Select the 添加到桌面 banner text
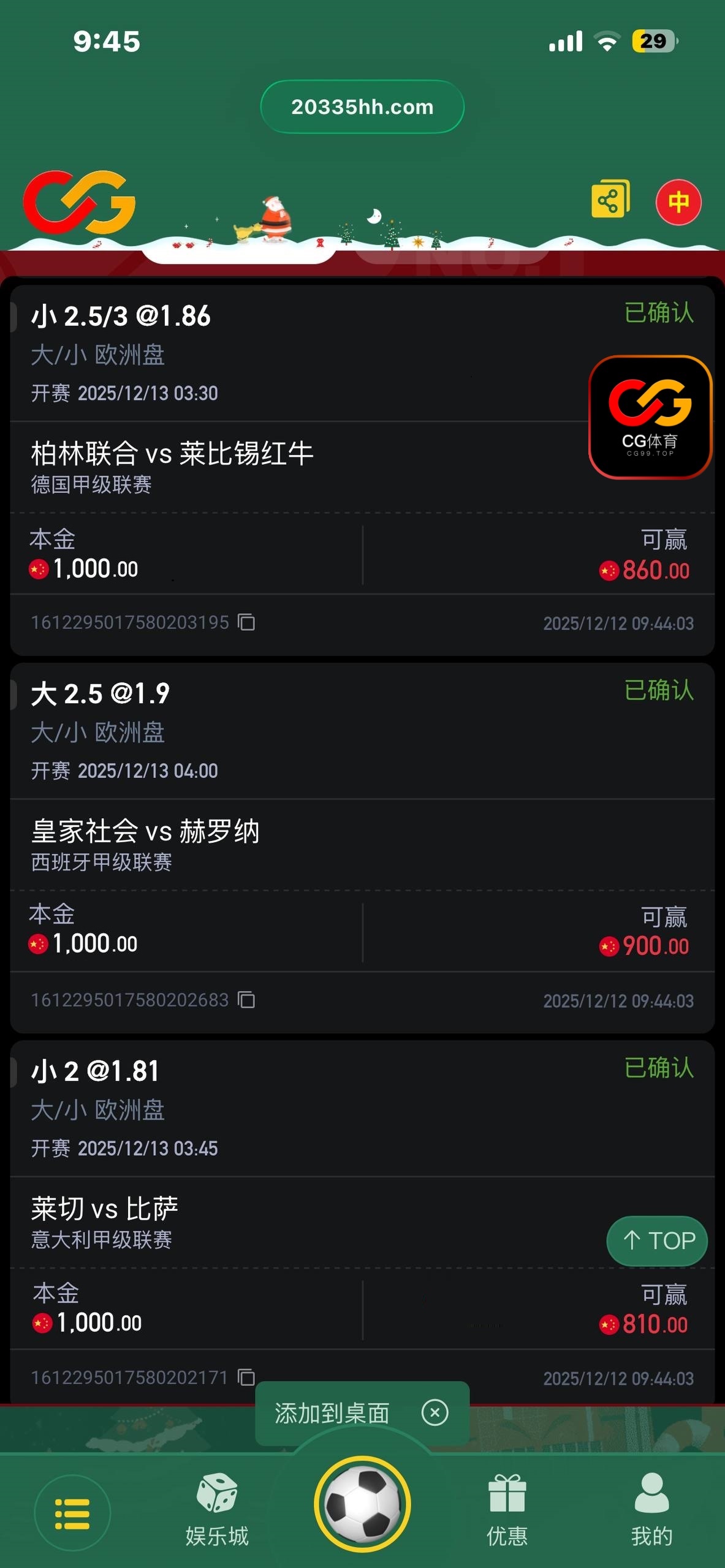 332,1414
